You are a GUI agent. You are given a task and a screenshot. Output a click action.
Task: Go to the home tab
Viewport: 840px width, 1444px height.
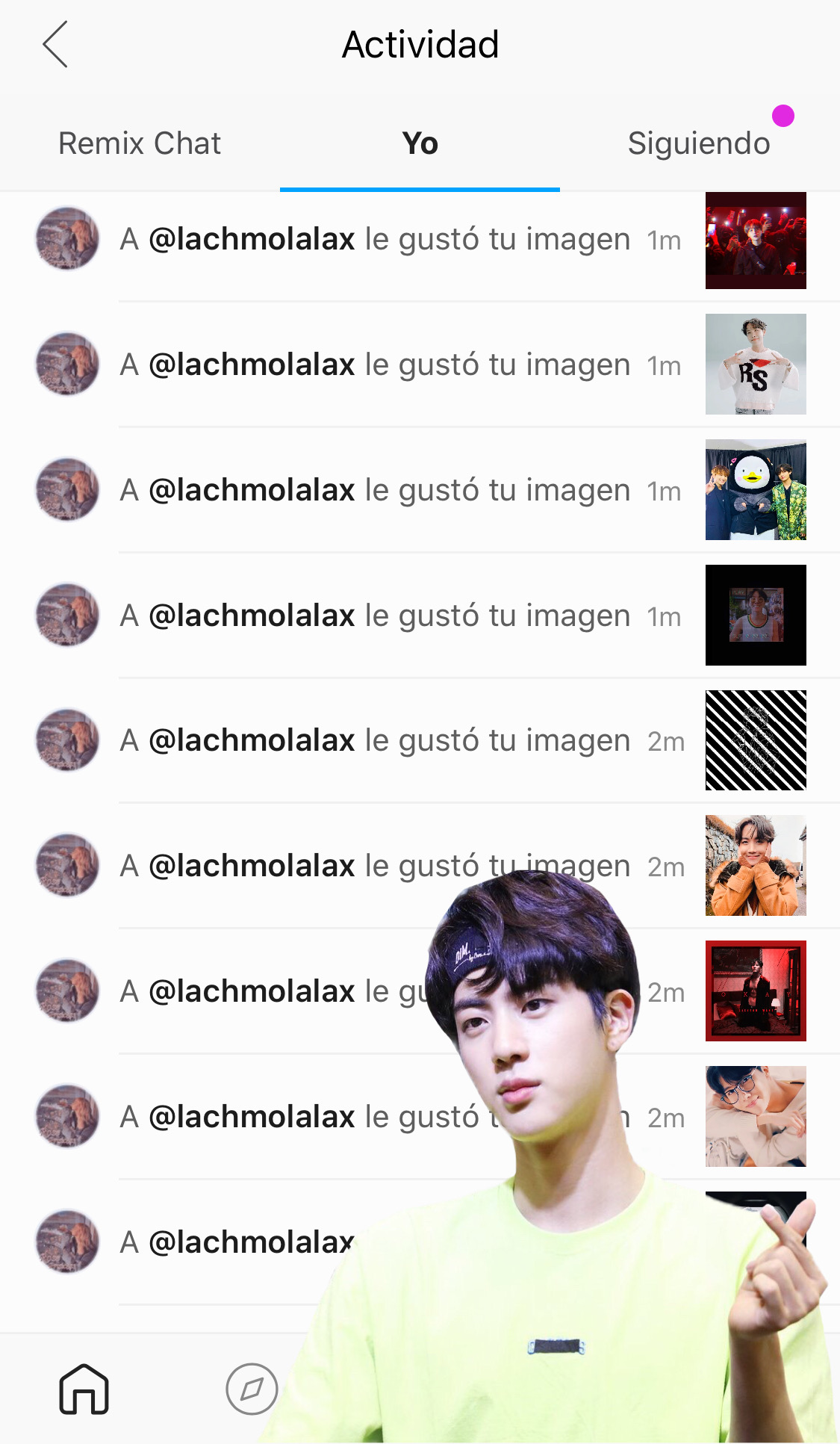tap(84, 1389)
